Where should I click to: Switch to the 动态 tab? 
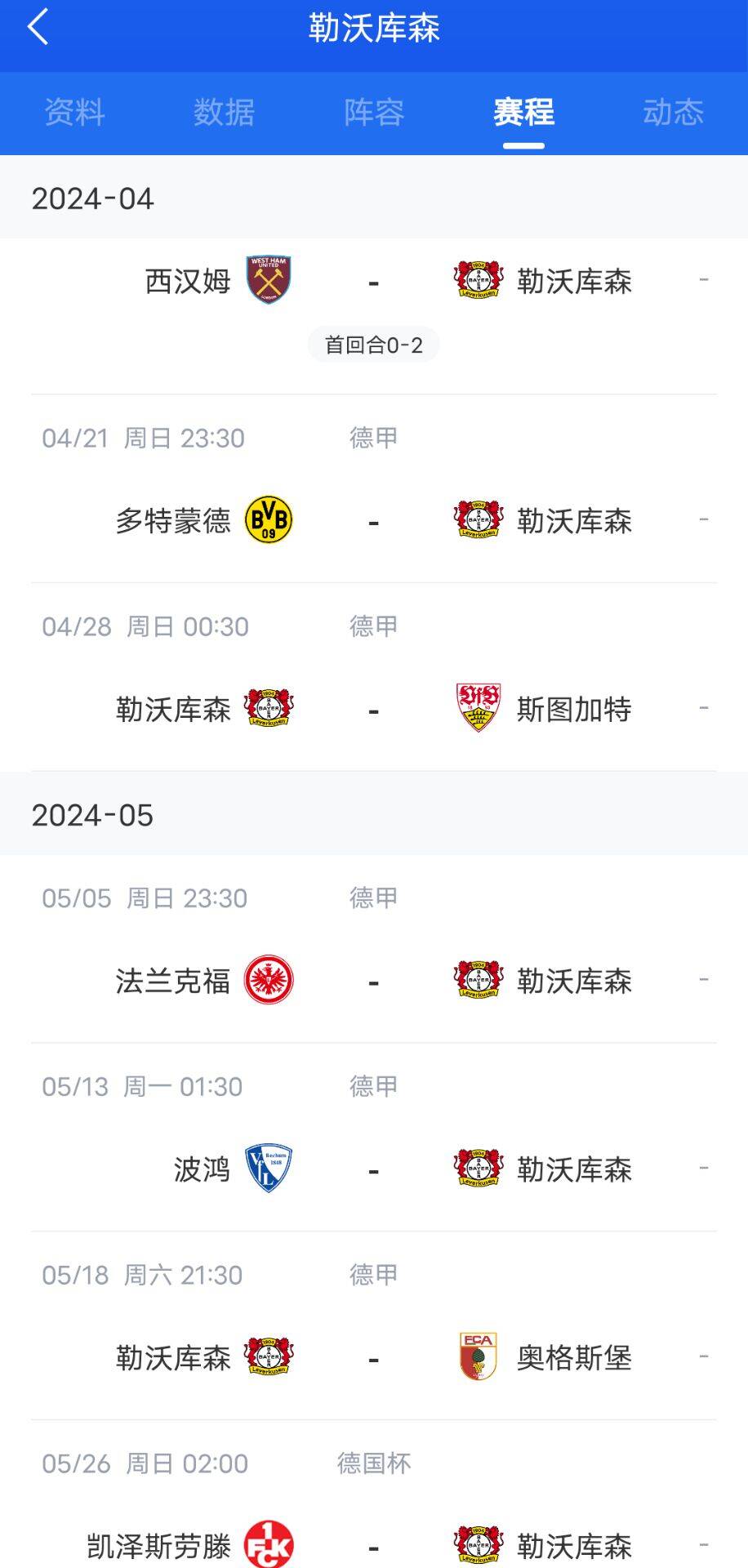[x=673, y=112]
